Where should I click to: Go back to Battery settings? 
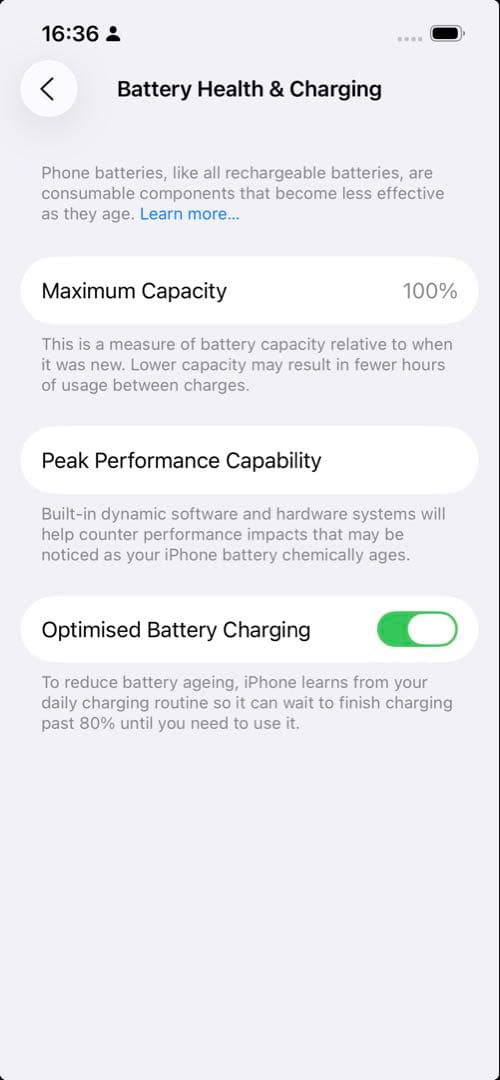click(x=48, y=89)
